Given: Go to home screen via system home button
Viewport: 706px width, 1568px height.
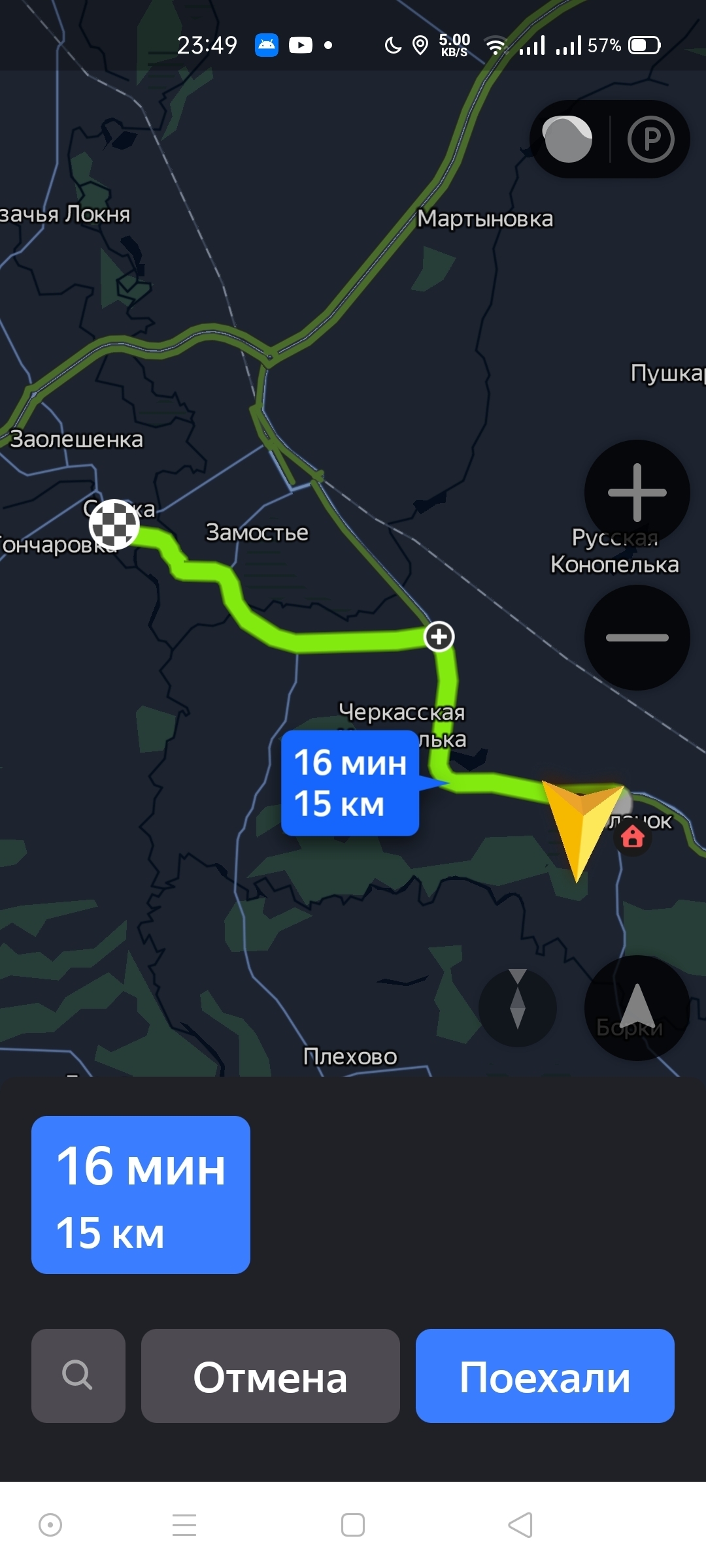Looking at the screenshot, I should click(353, 1525).
